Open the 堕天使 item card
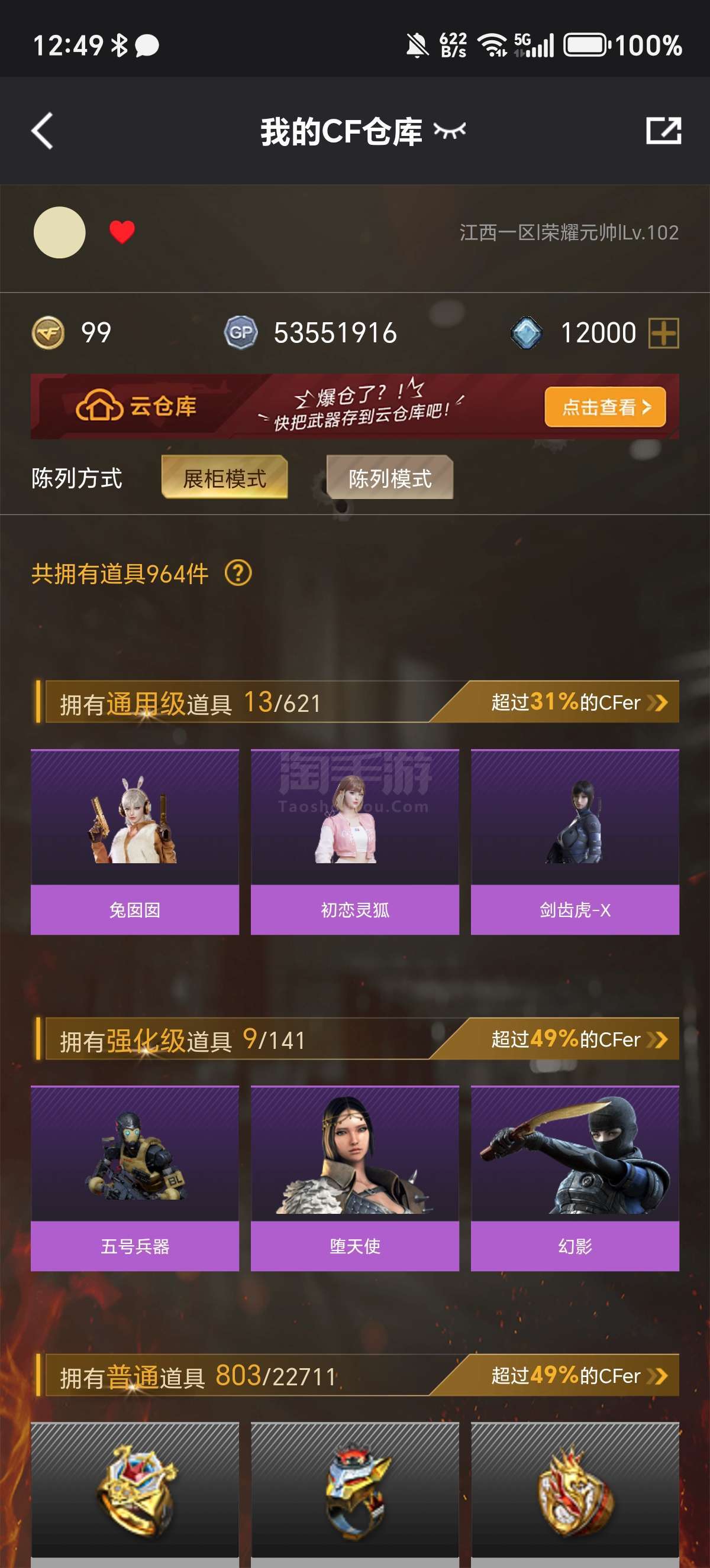The height and width of the screenshot is (1568, 710). coord(354,1178)
